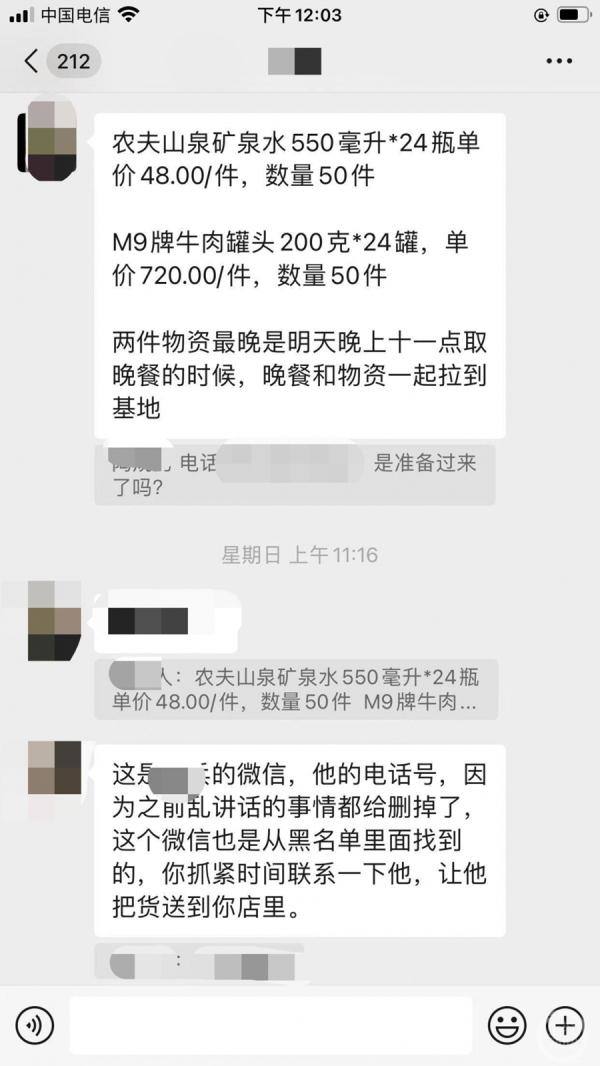This screenshot has width=600, height=1066.
Task: Open the chat's three-dot menu
Action: [559, 61]
